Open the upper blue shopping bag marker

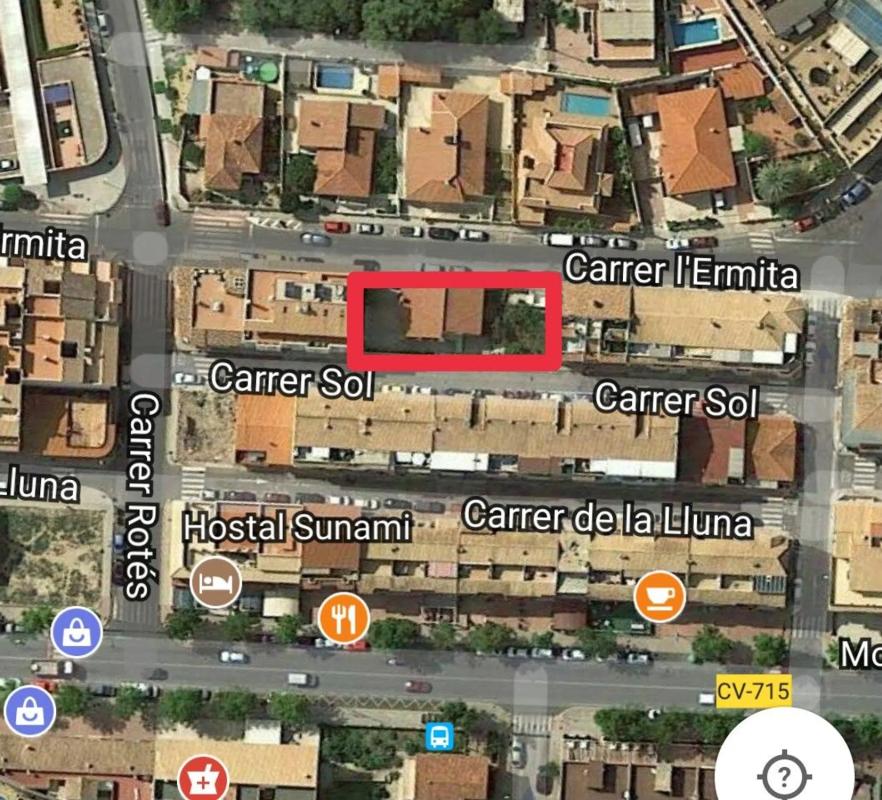pyautogui.click(x=76, y=632)
